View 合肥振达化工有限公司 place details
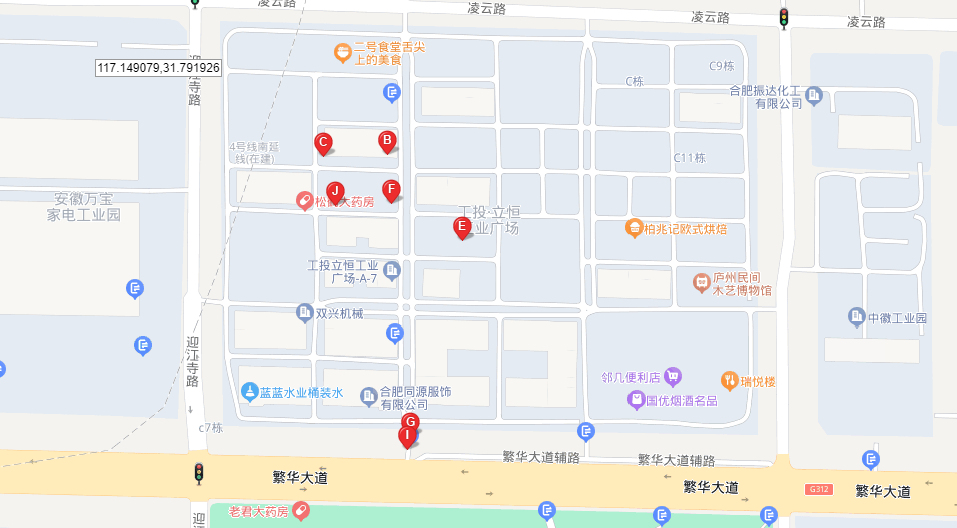Image resolution: width=957 pixels, height=528 pixels. 813,96
